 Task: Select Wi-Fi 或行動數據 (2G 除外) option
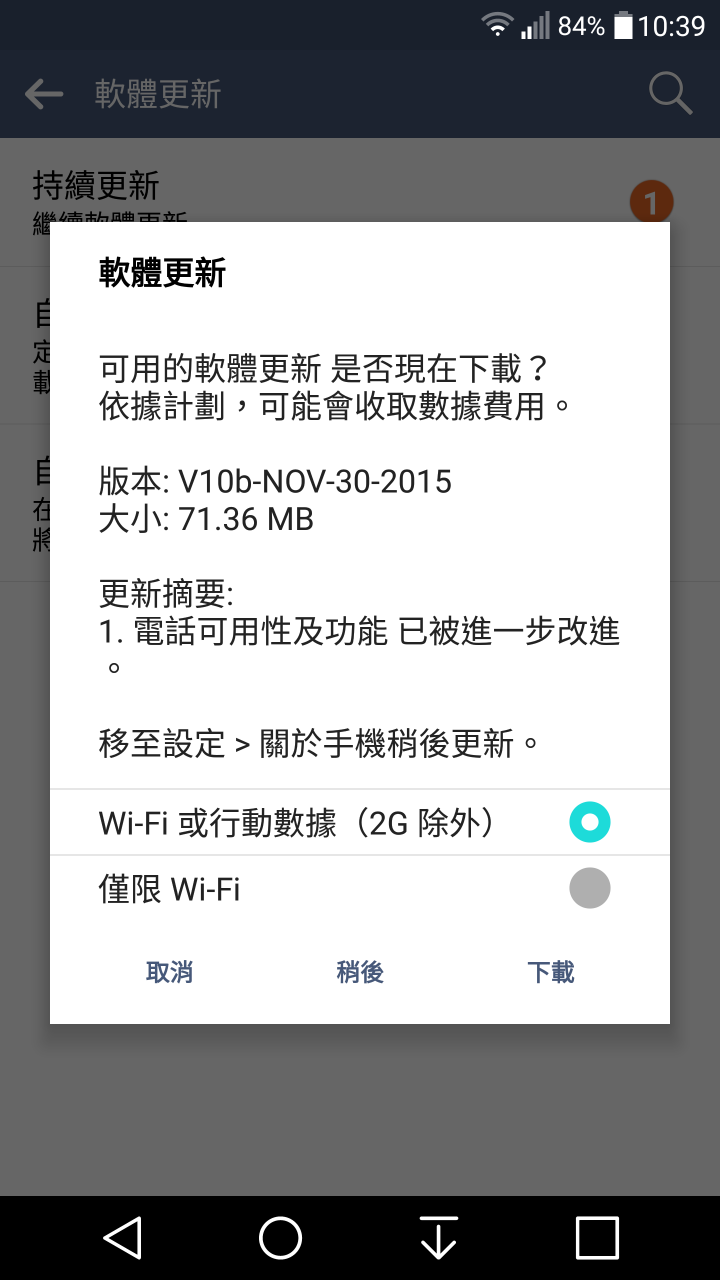360,823
